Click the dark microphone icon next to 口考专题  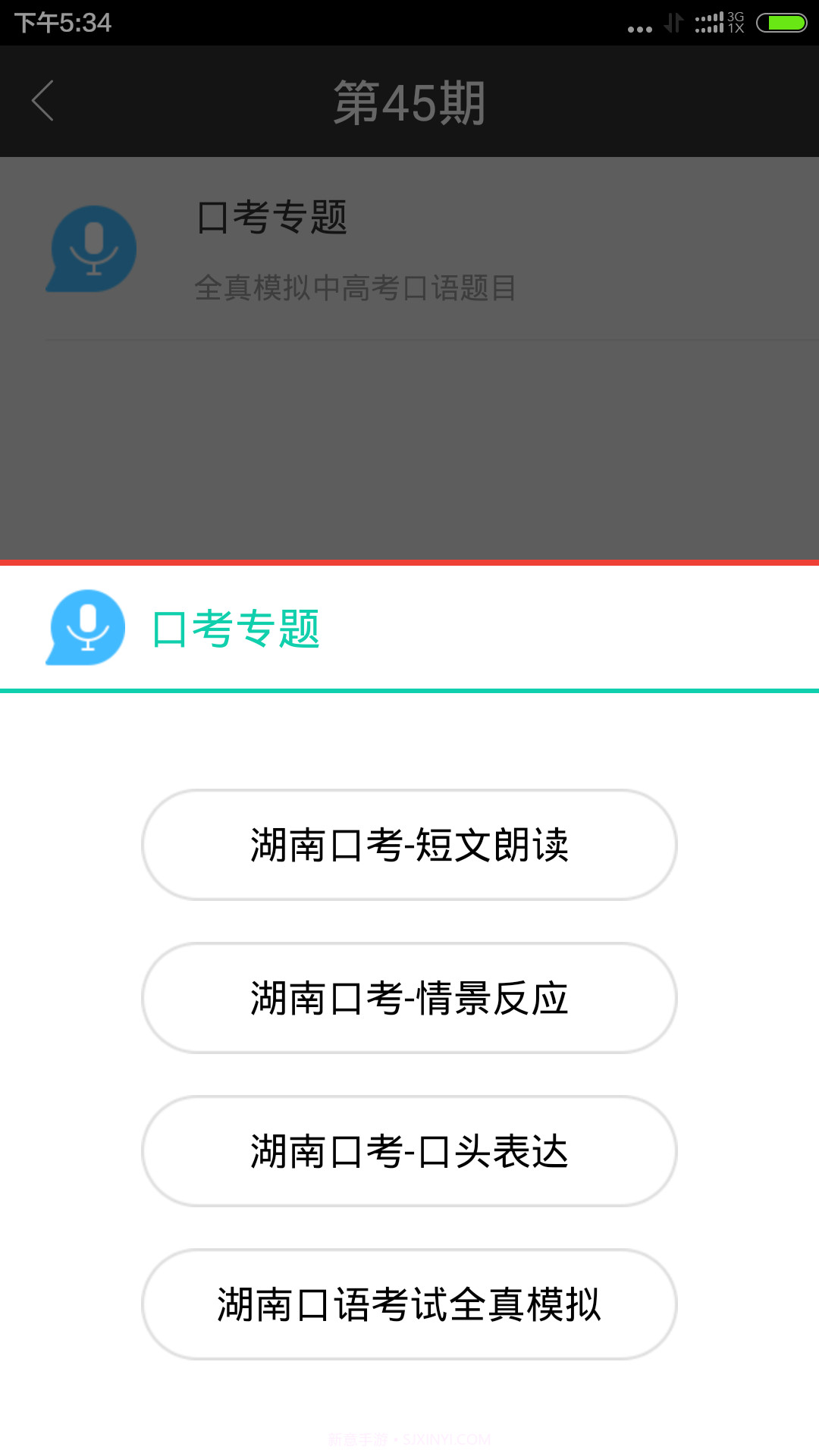tap(91, 249)
